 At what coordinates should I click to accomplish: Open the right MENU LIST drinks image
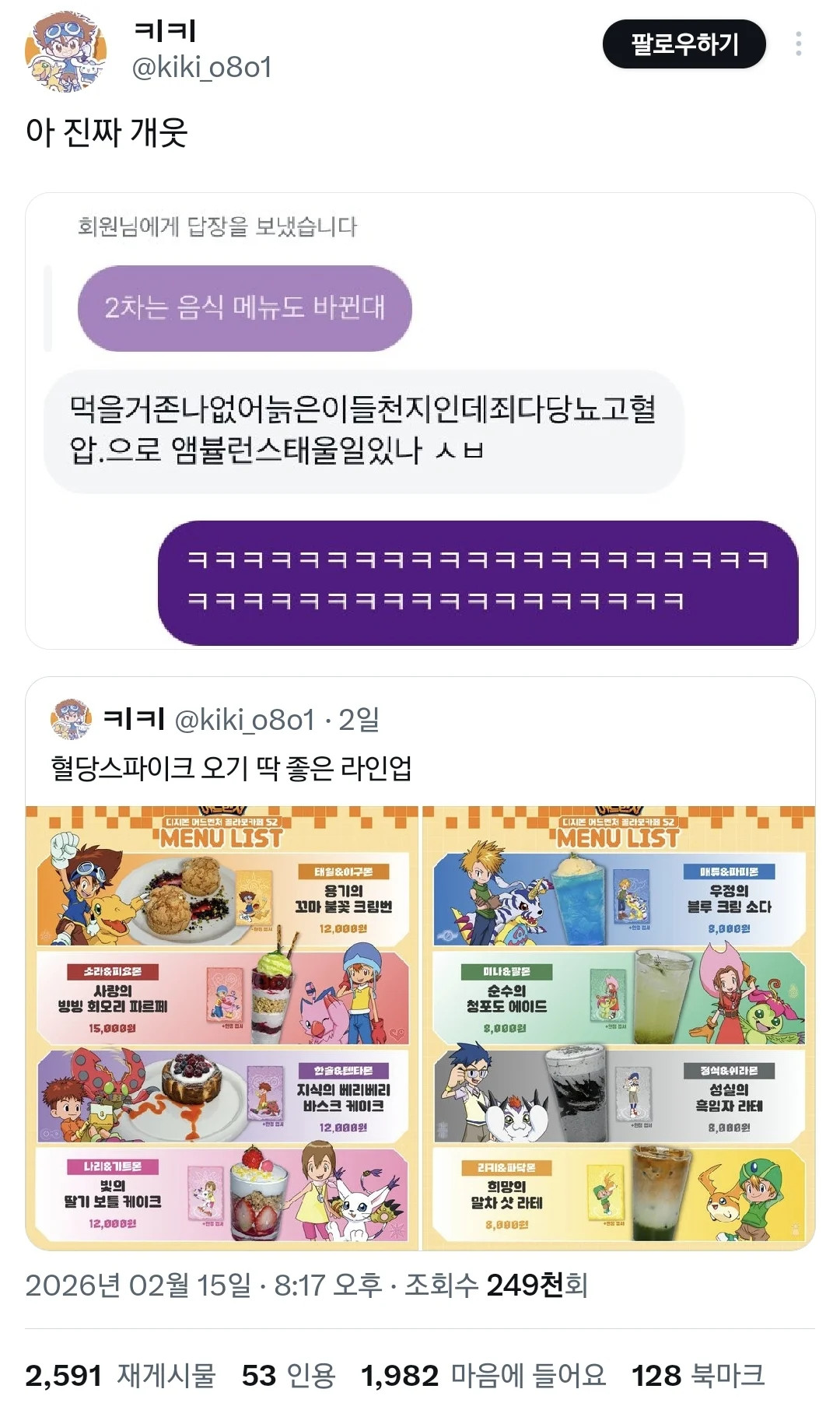[618, 1026]
